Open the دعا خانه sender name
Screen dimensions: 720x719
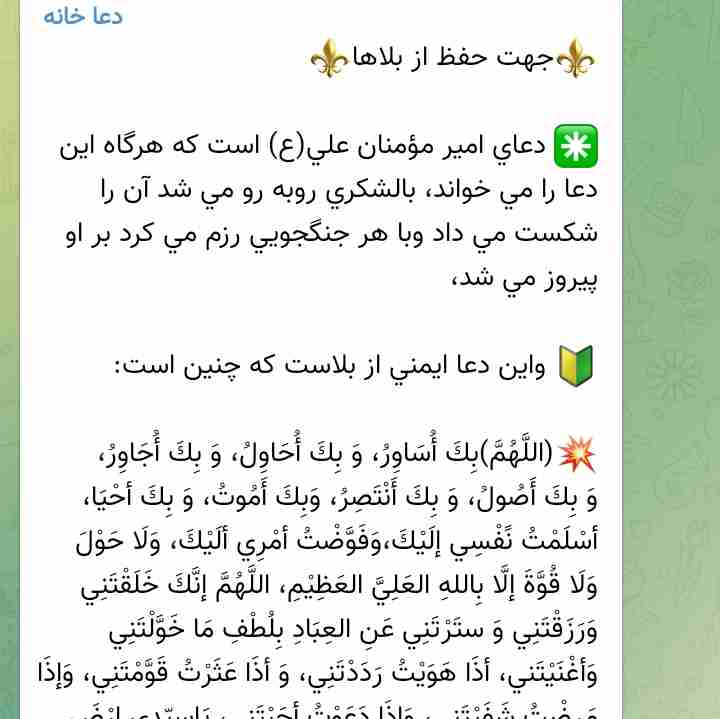[x=83, y=17]
